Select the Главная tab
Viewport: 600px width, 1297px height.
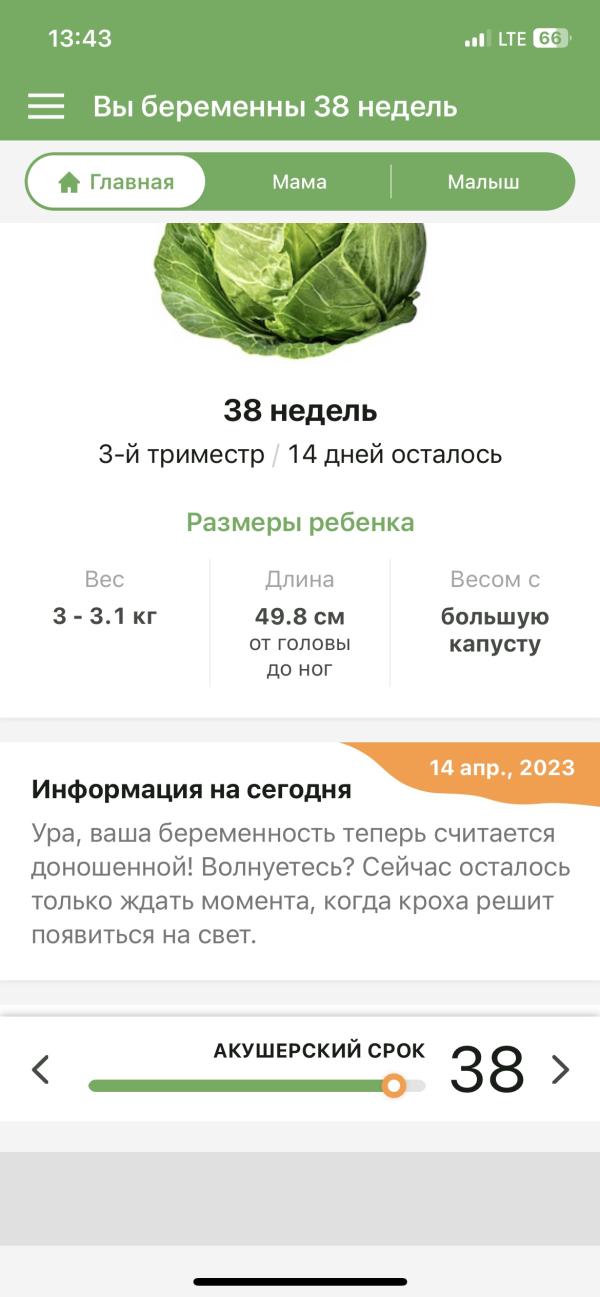coord(116,182)
